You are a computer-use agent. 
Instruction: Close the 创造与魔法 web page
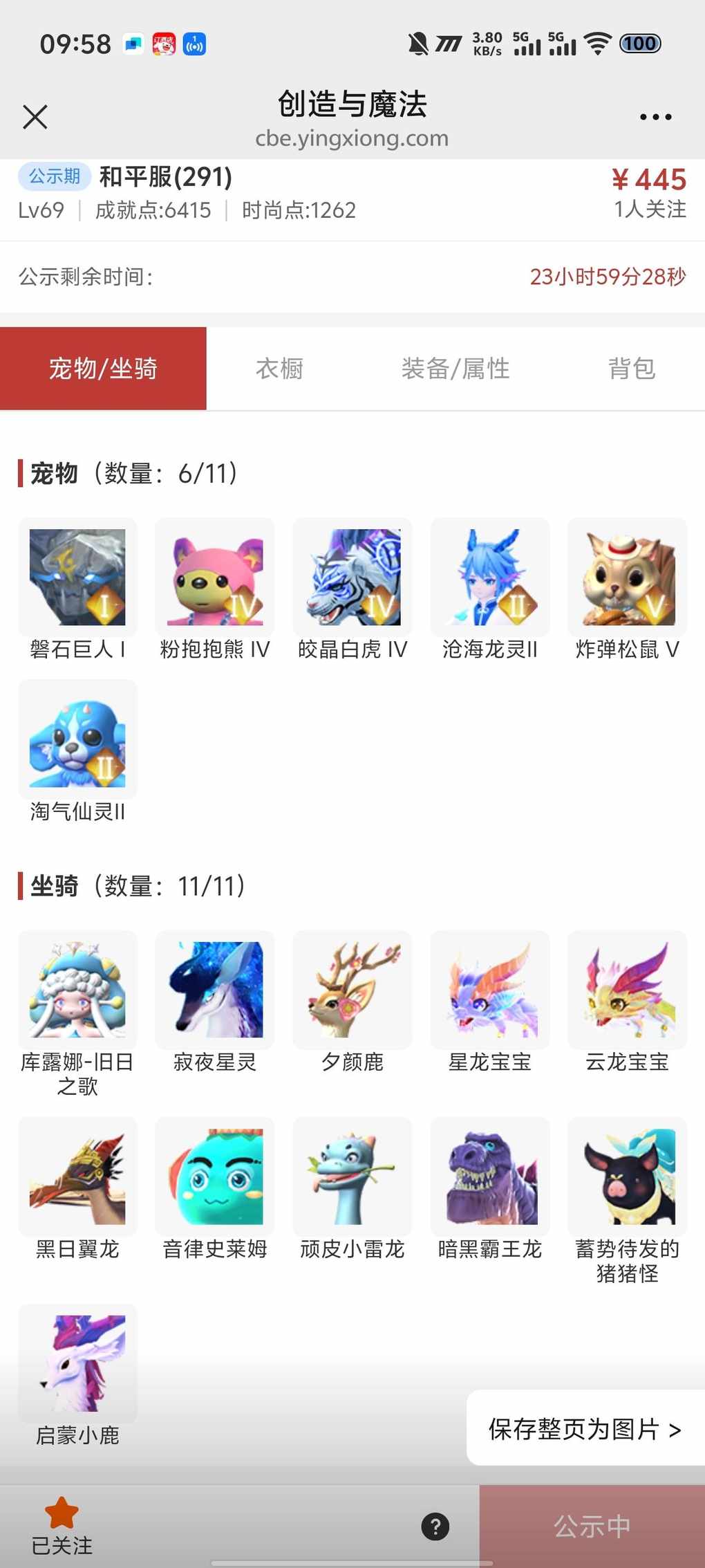(x=35, y=117)
